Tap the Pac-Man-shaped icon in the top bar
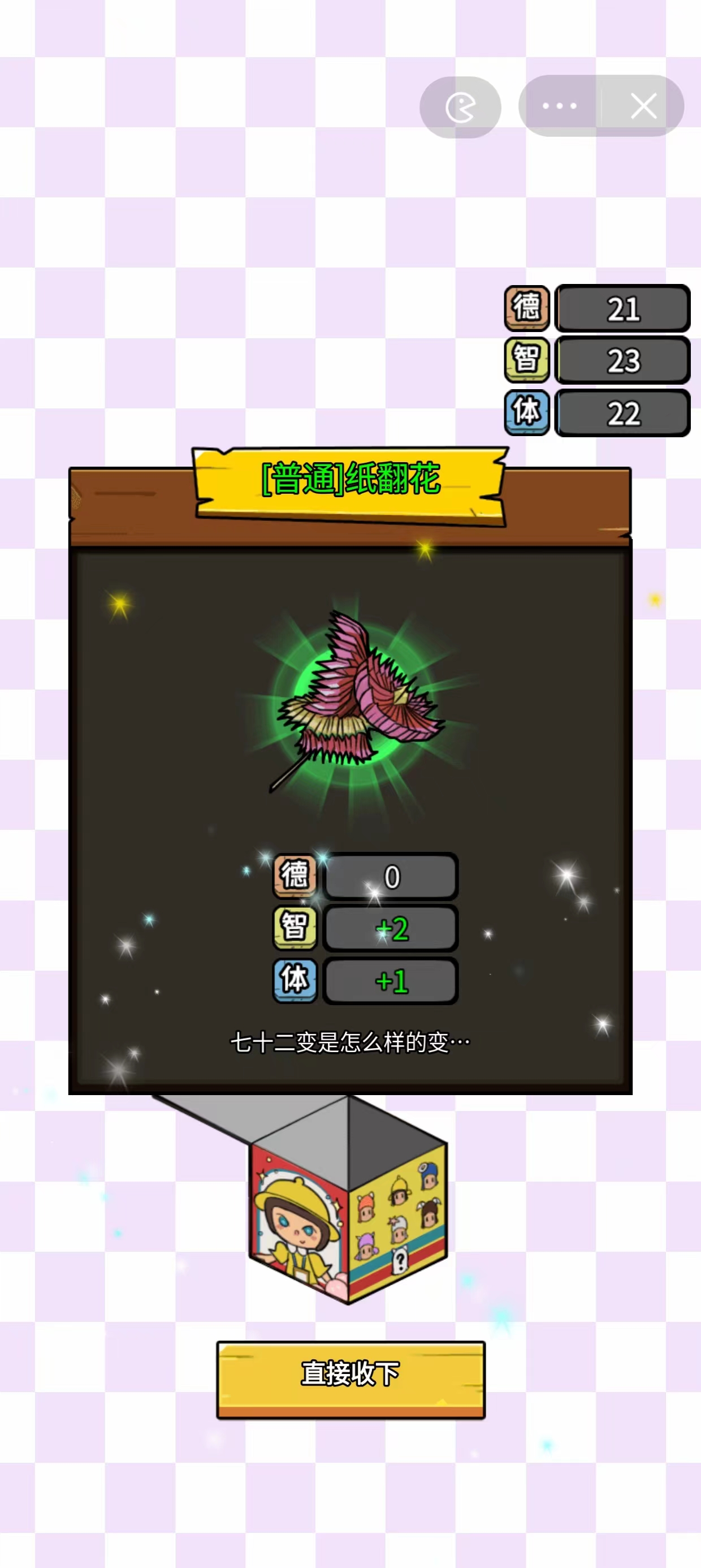Viewport: 701px width, 1568px height. tap(460, 107)
